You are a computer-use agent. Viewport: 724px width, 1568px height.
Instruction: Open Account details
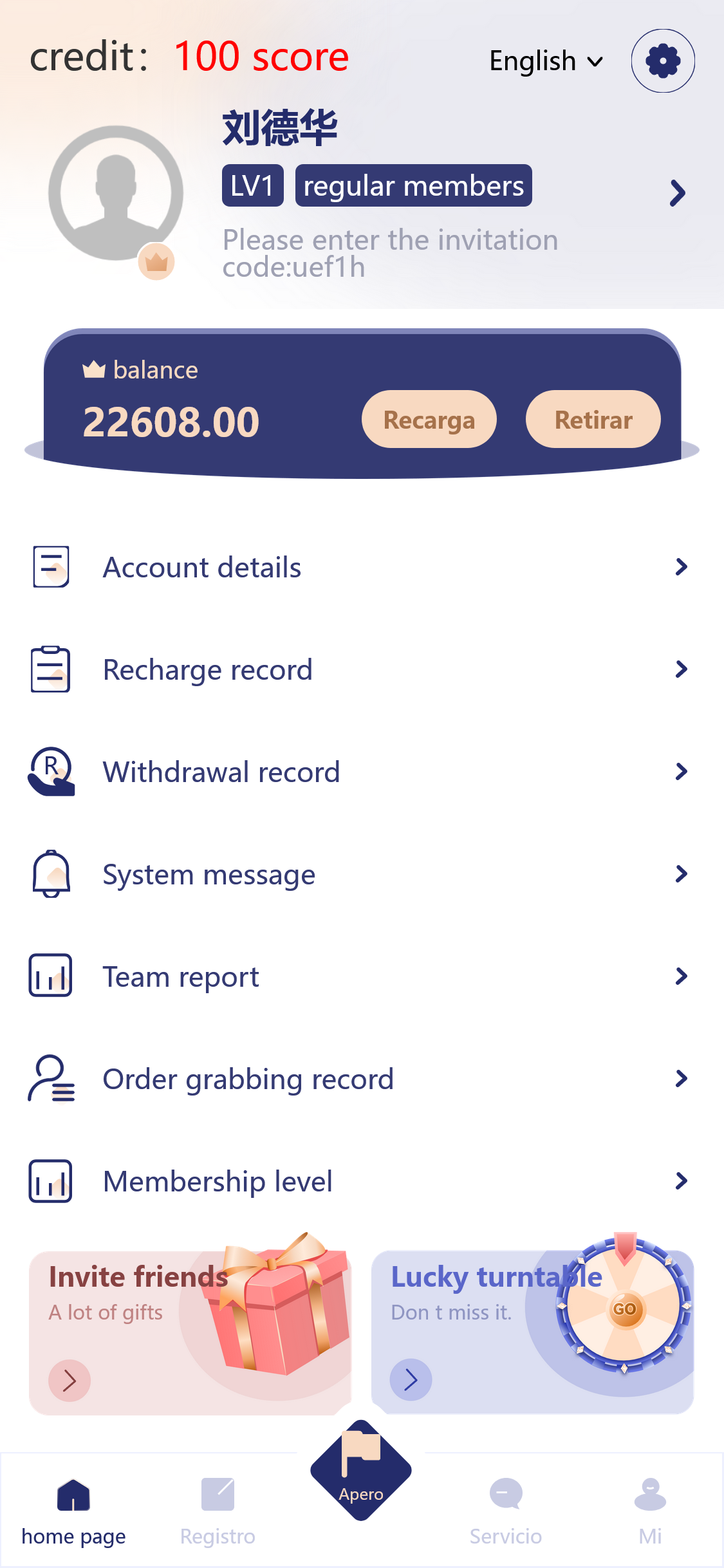[x=360, y=567]
